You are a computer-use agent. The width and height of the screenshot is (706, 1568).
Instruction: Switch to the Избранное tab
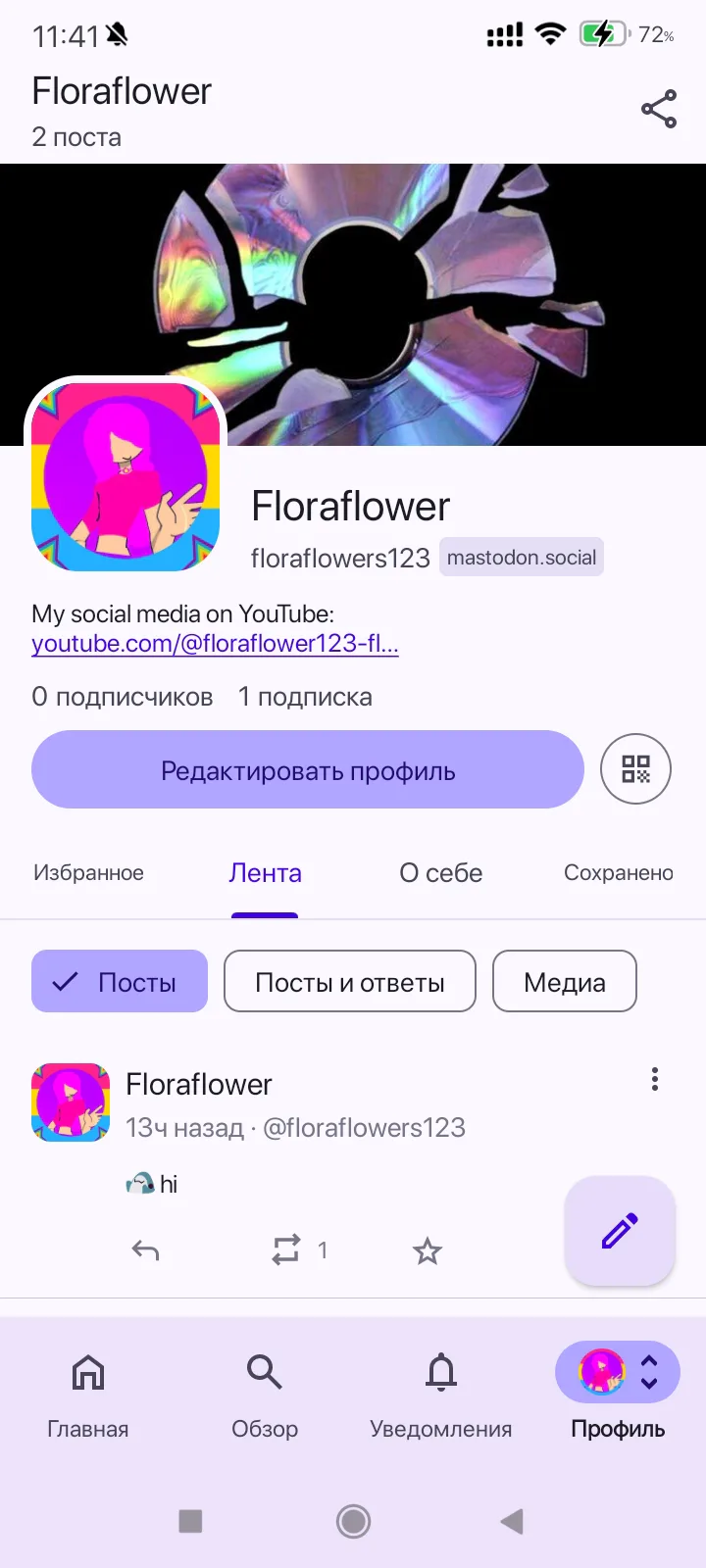(88, 873)
